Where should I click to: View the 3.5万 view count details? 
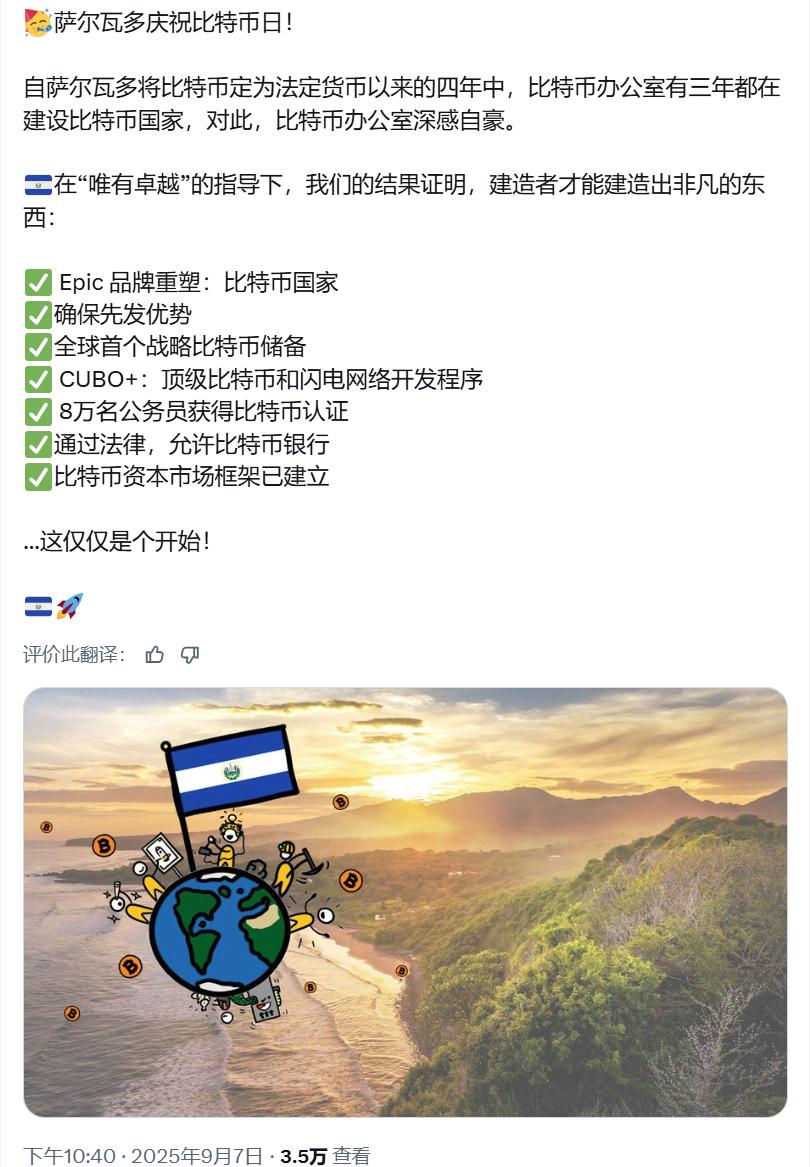[x=325, y=1156]
